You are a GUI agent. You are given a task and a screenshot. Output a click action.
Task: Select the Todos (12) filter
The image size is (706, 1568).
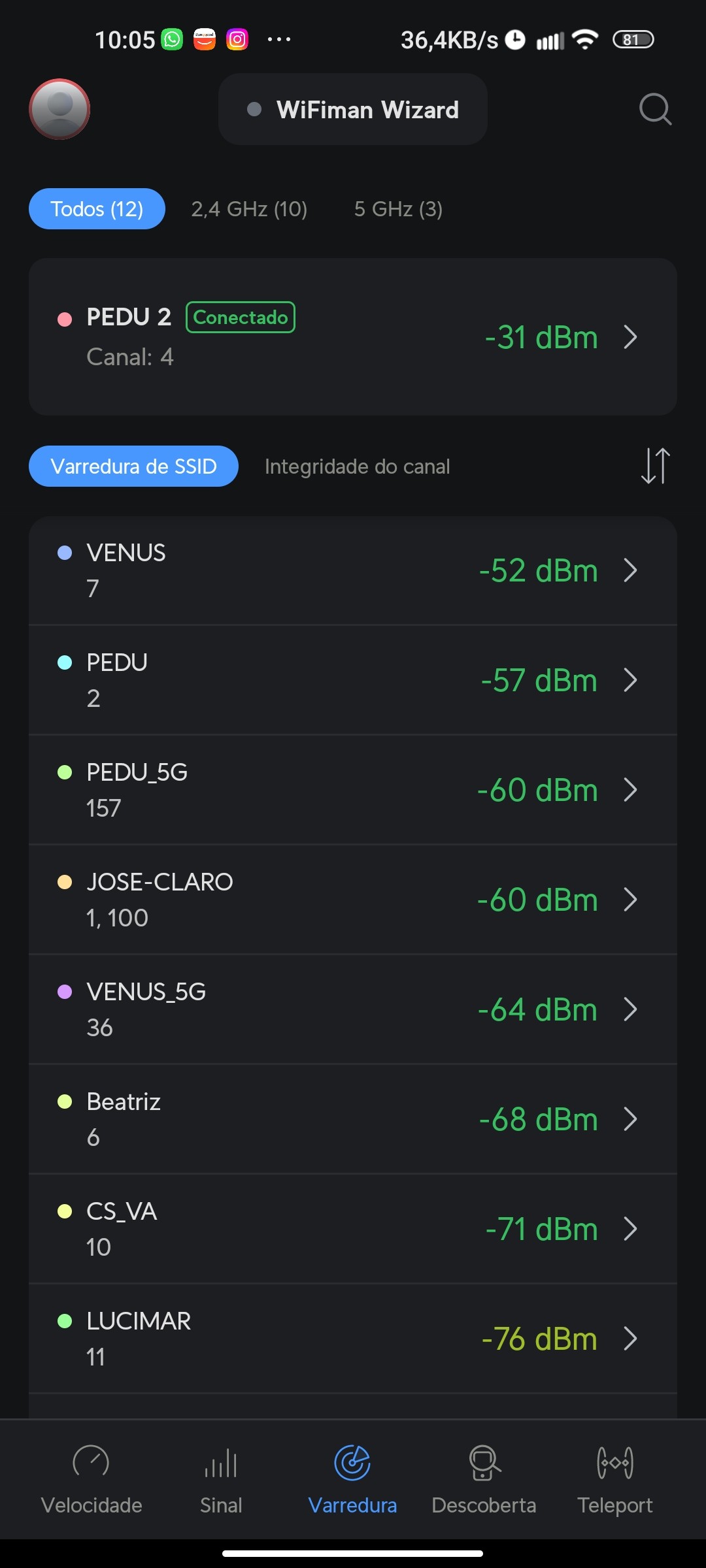tap(97, 209)
